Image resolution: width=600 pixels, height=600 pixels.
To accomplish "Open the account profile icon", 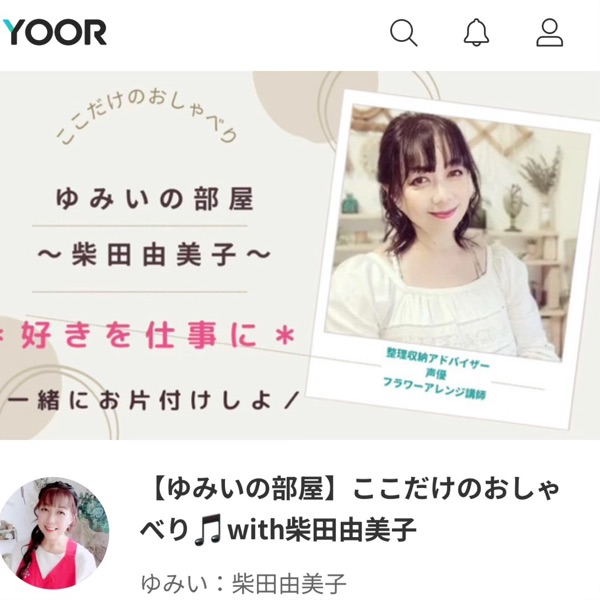I will [x=549, y=33].
